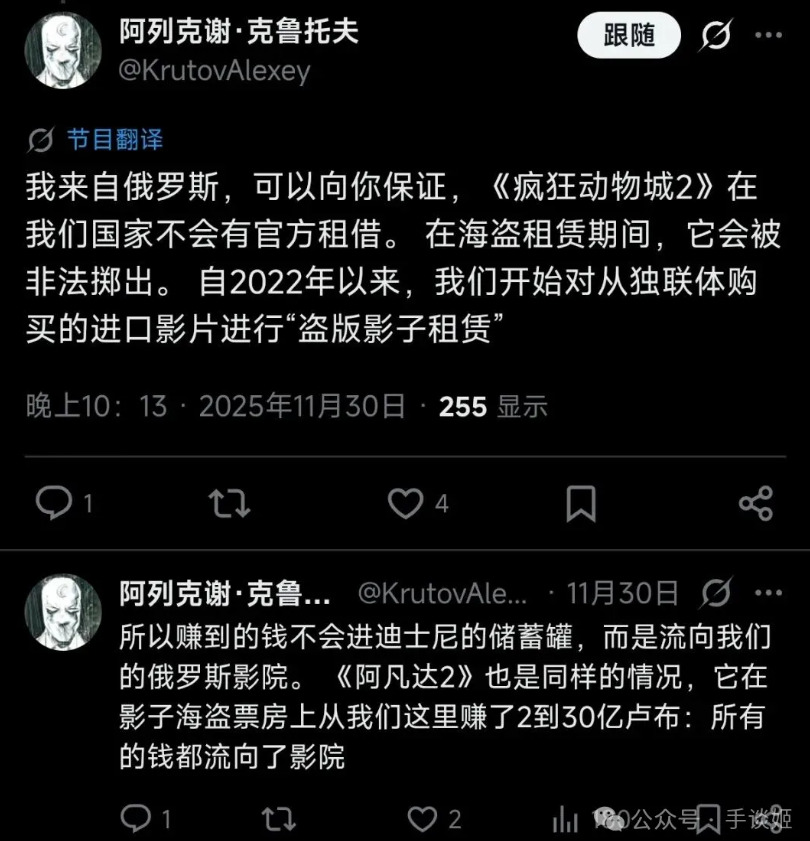Open the @KrutovAlexey handle under the author name
This screenshot has height=841, width=810.
coord(214,72)
